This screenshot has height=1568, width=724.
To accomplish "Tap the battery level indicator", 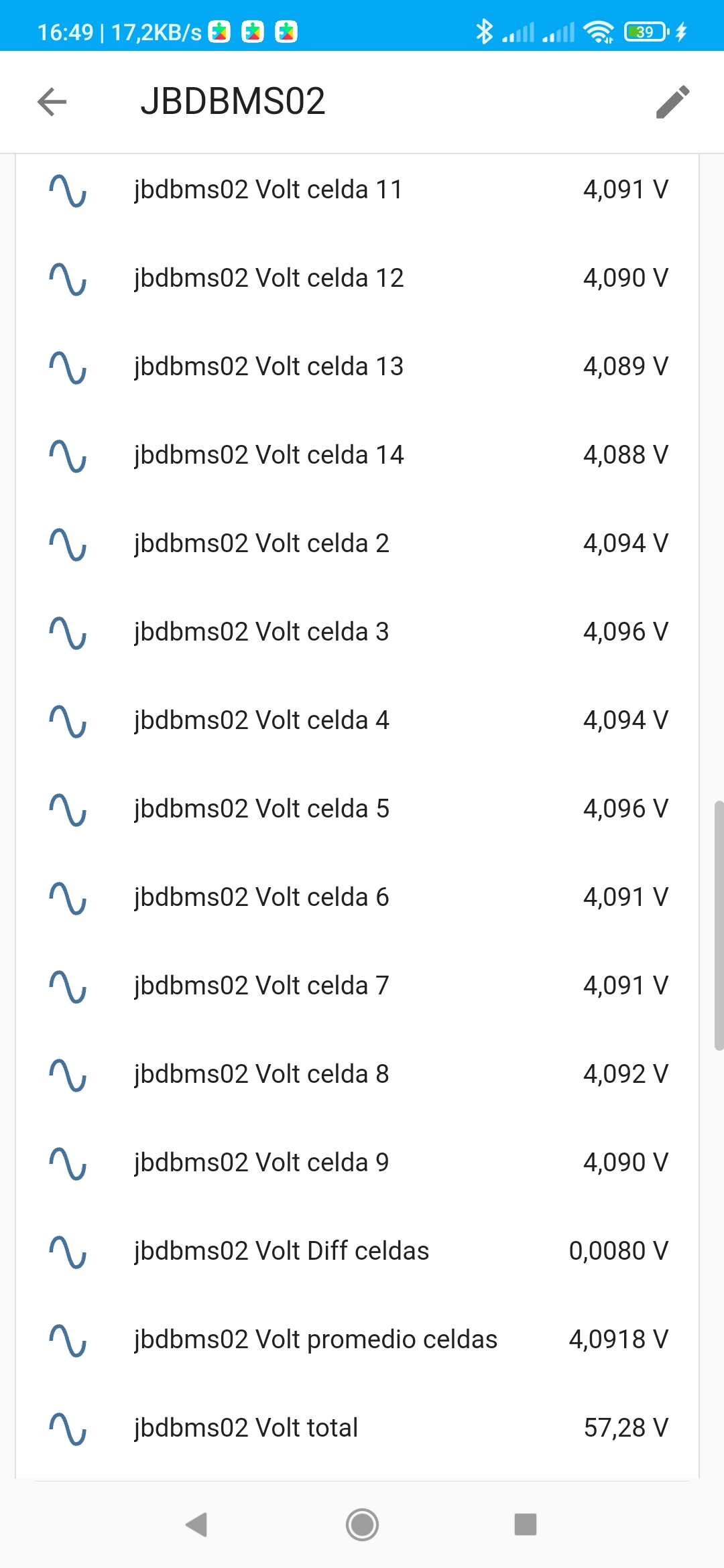I will tap(642, 31).
